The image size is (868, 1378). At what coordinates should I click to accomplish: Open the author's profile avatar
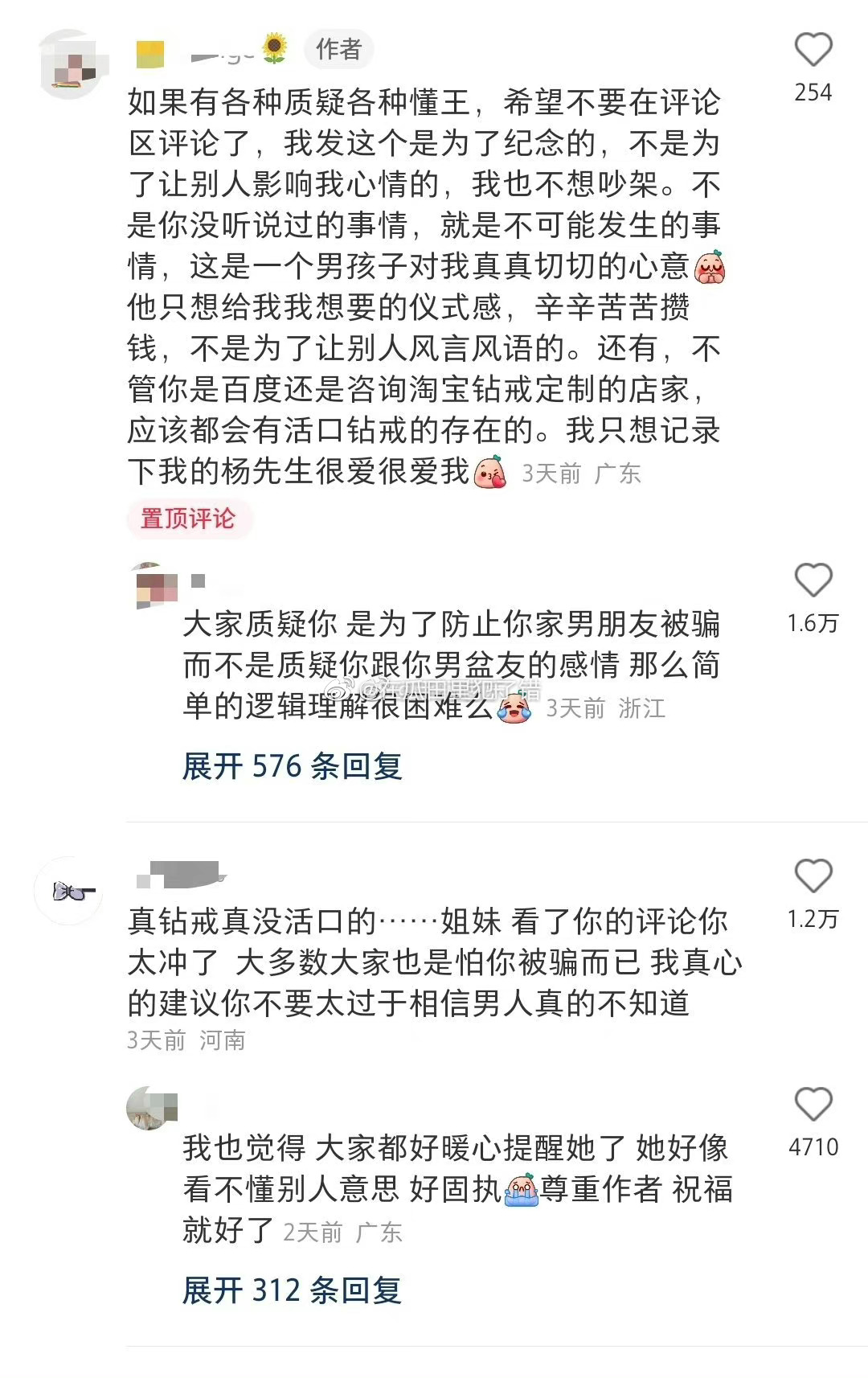72,65
